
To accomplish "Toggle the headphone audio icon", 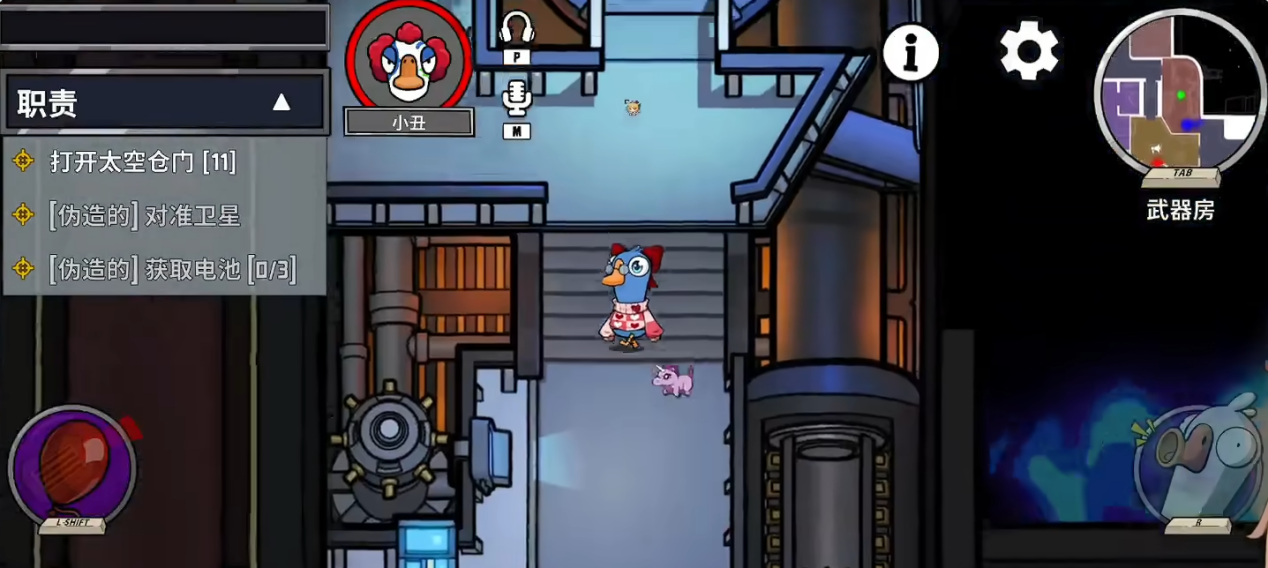I will pyautogui.click(x=517, y=29).
